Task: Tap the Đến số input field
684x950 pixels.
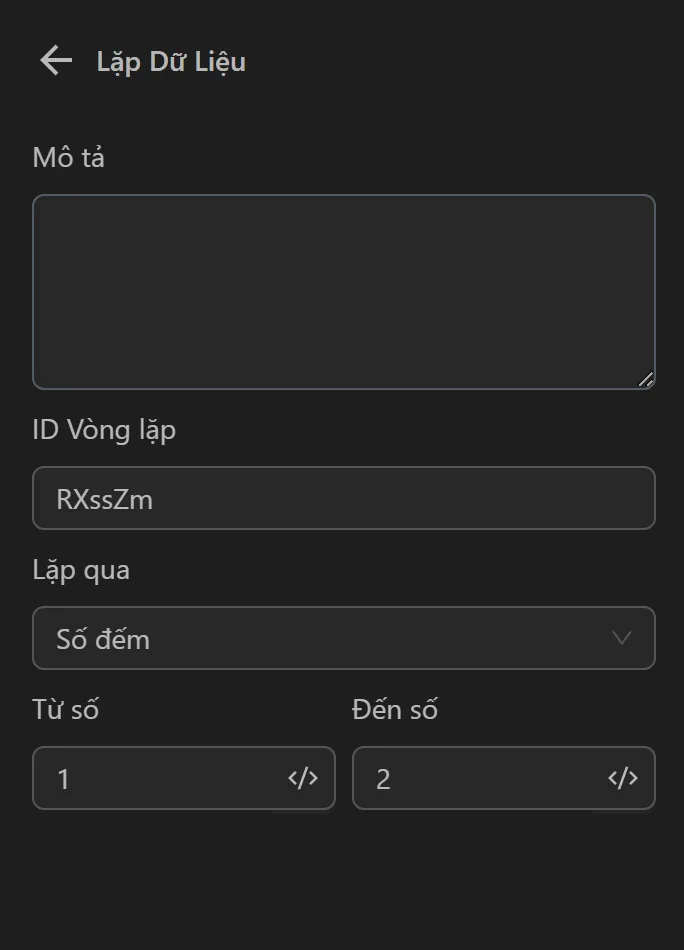Action: [x=478, y=778]
